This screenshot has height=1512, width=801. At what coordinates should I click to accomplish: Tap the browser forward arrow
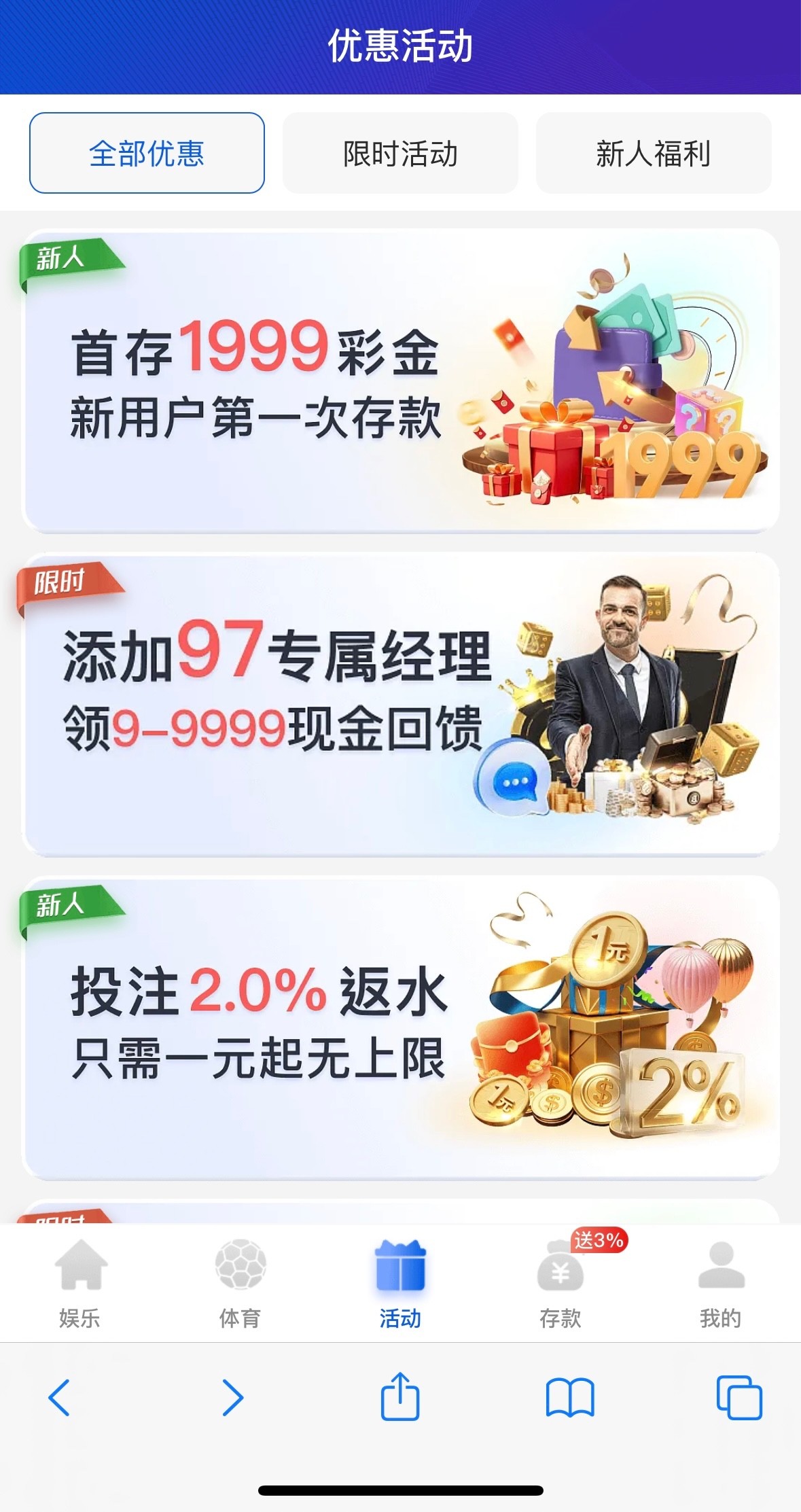[232, 1398]
